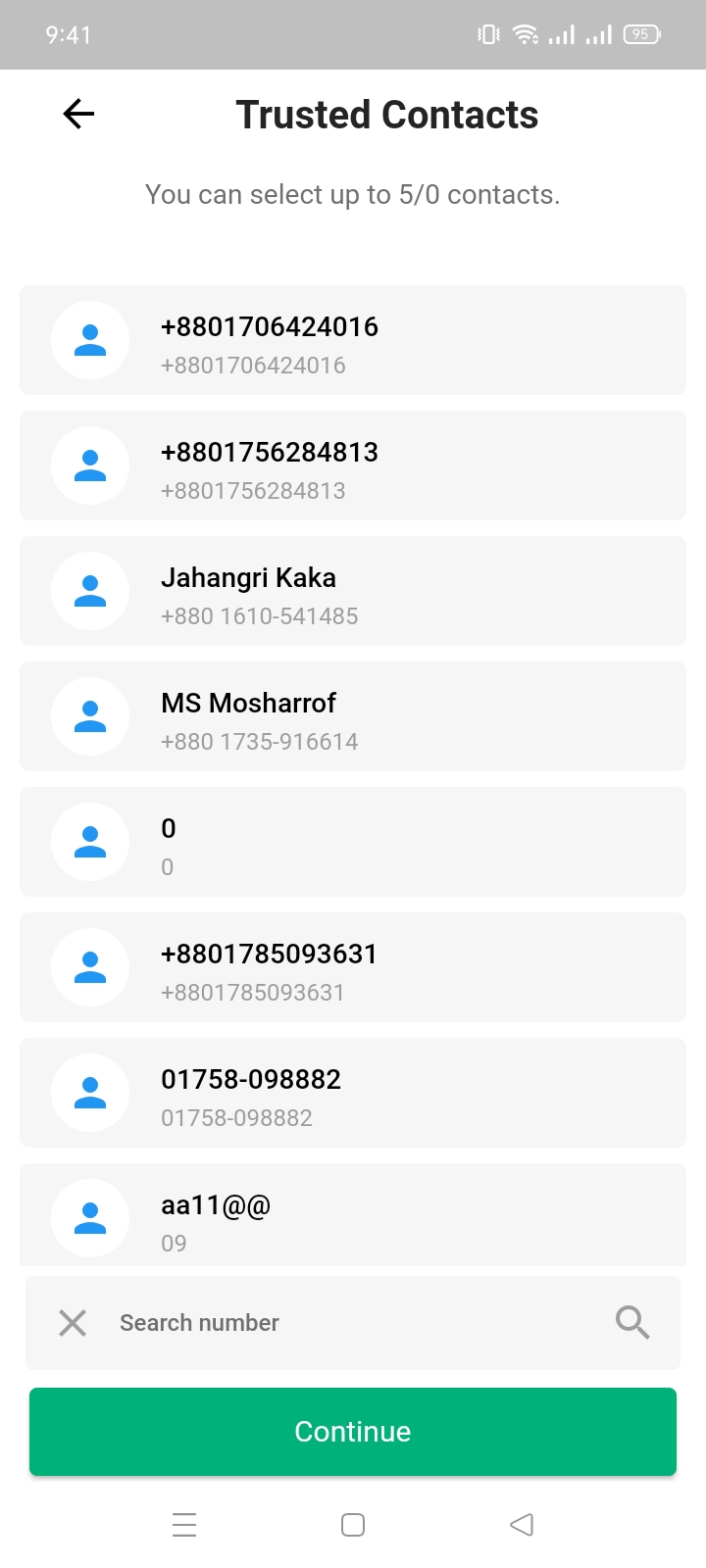
Task: Select contact +8801785093631 from the list
Action: pyautogui.click(x=353, y=967)
